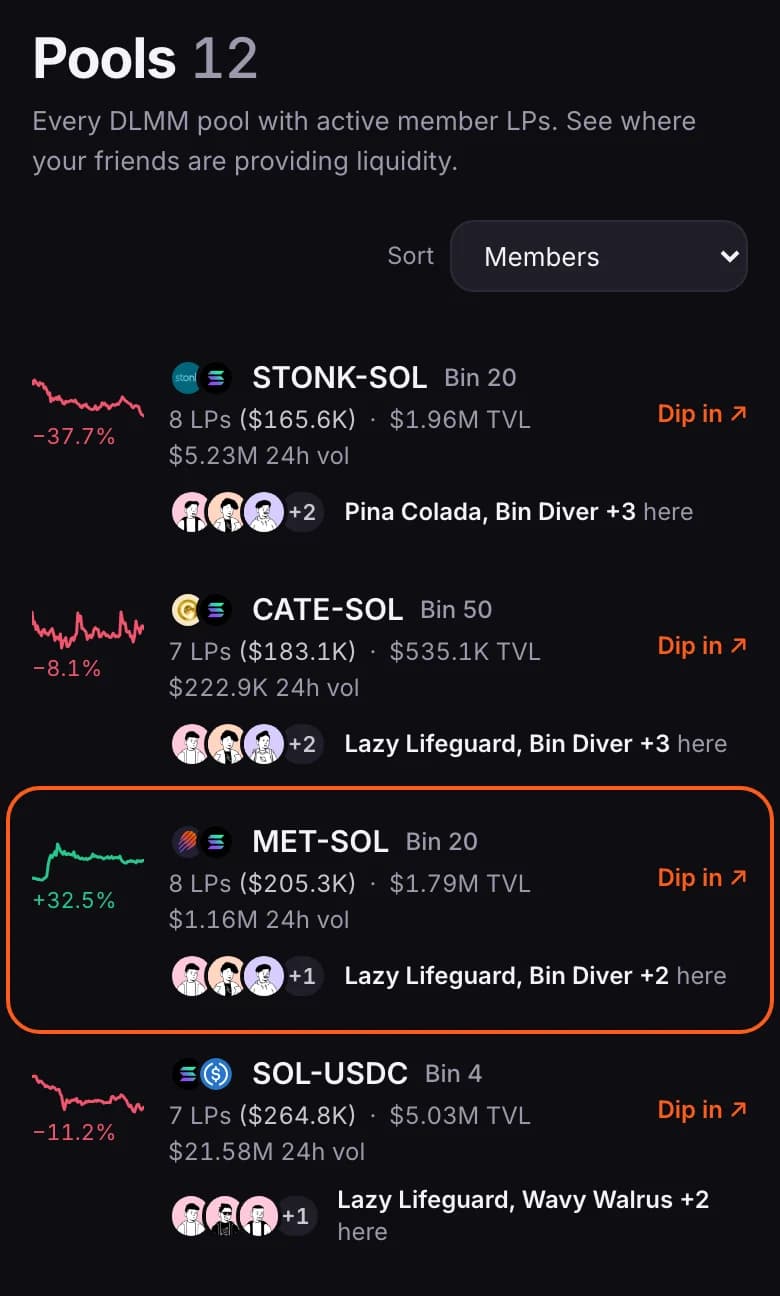
Task: Open the highlighted MET-SOL pool card
Action: click(x=390, y=909)
